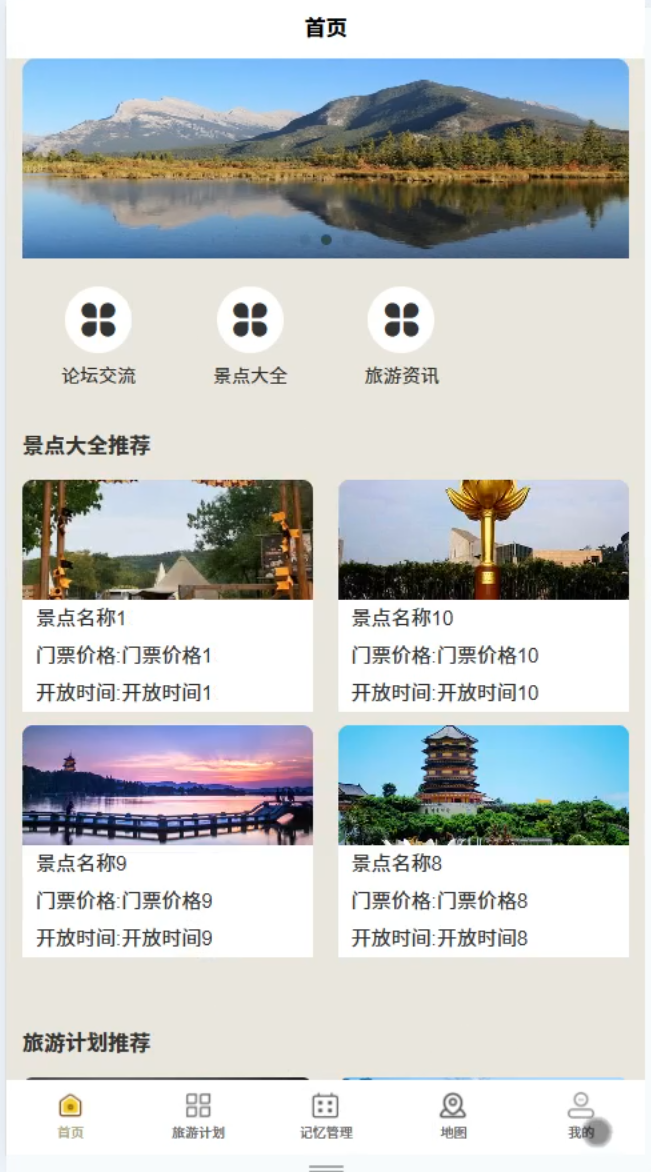The width and height of the screenshot is (651, 1172).
Task: Open the 地图 tab
Action: click(x=453, y=1115)
